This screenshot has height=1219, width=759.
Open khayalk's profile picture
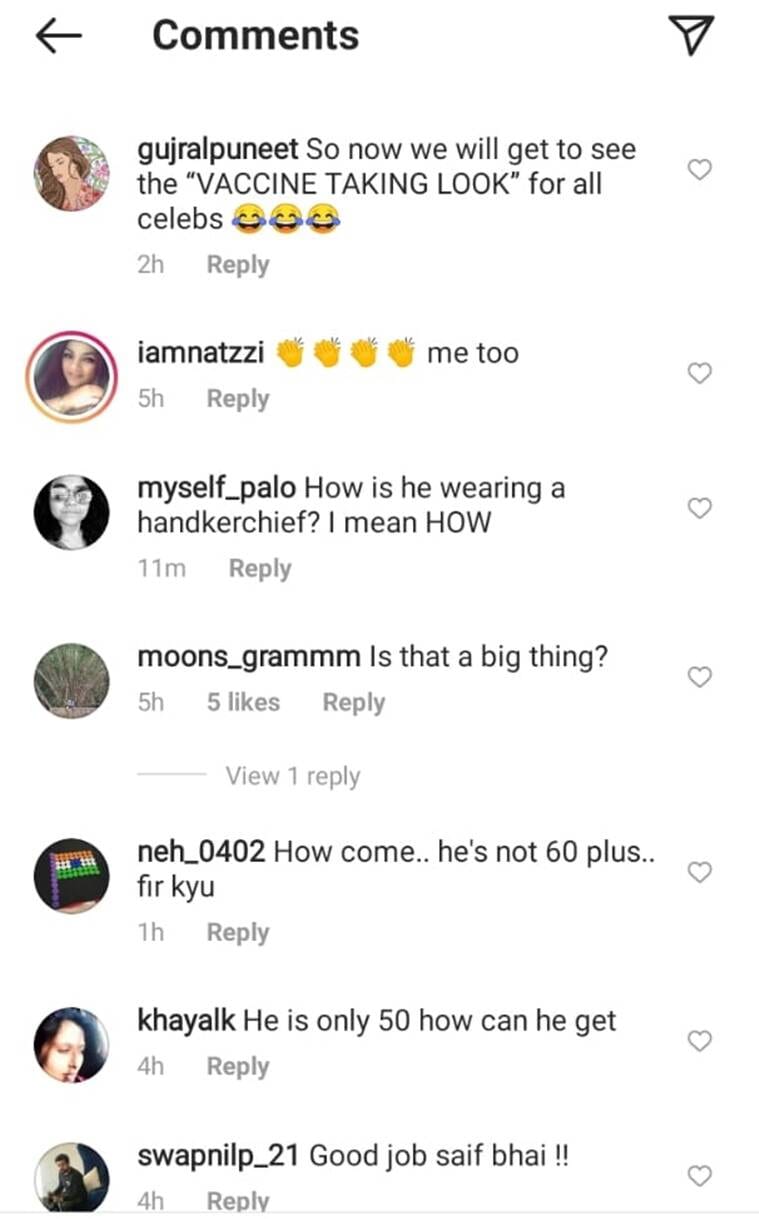tap(72, 1044)
